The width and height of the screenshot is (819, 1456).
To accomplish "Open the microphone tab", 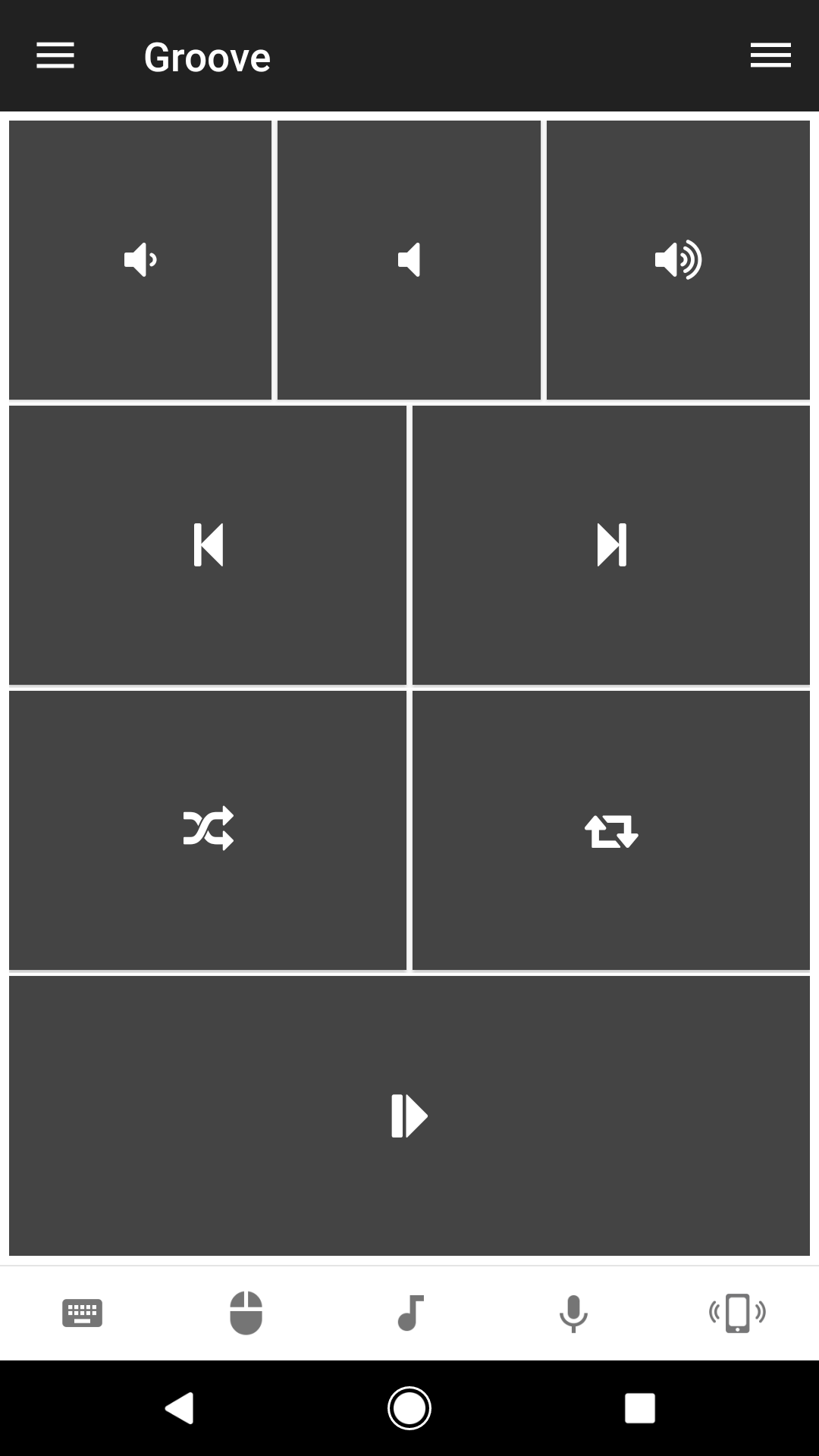I will click(x=573, y=1313).
